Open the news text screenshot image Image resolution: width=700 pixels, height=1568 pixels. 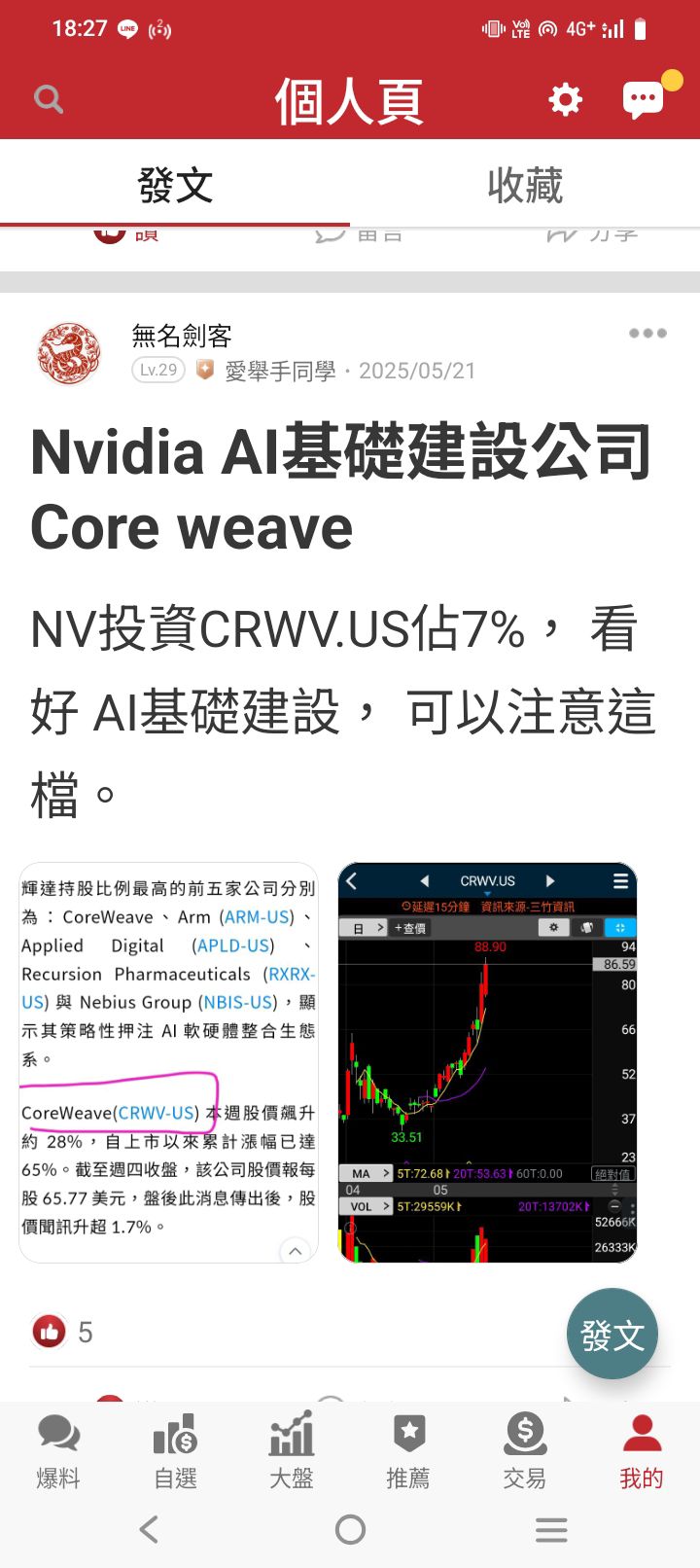tap(169, 1062)
